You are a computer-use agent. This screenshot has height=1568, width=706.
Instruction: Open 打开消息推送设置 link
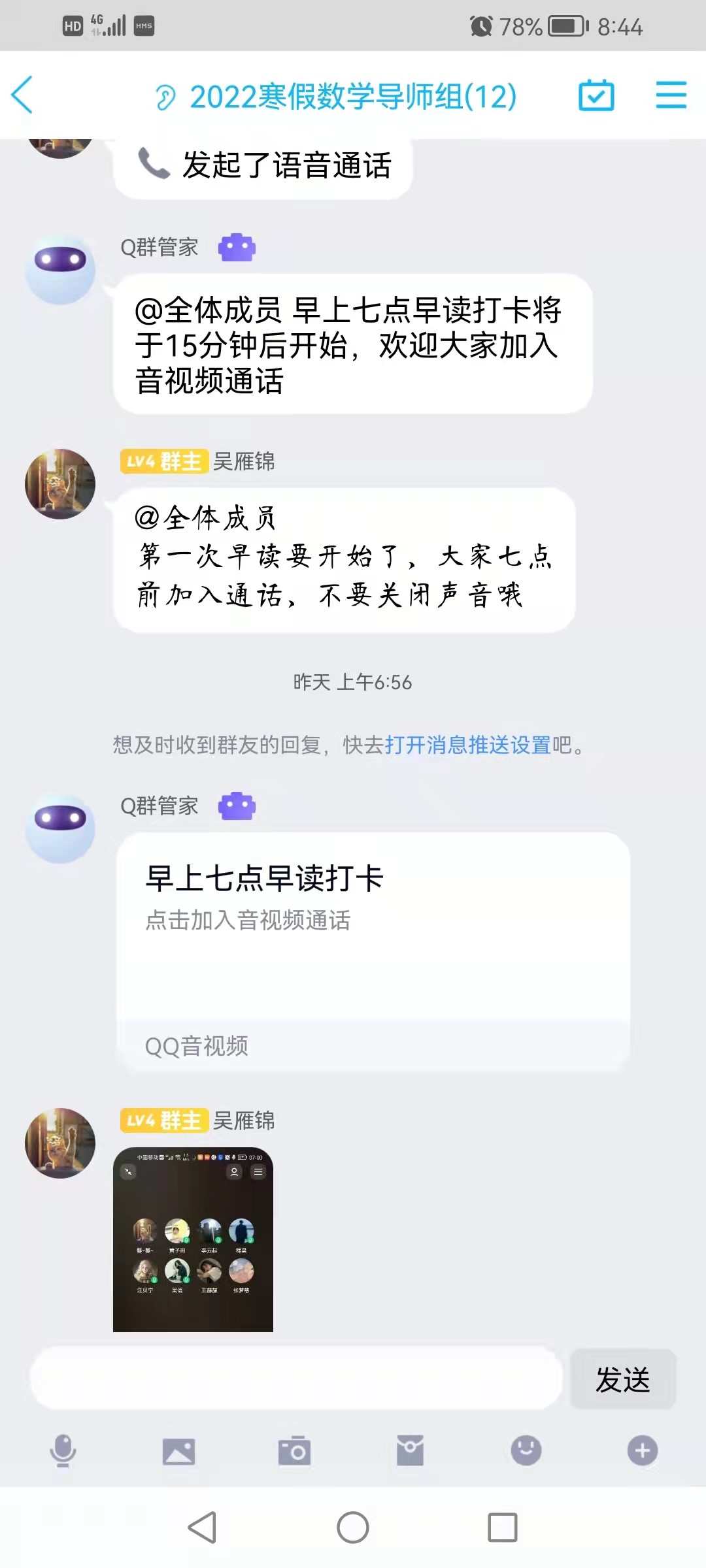point(468,745)
